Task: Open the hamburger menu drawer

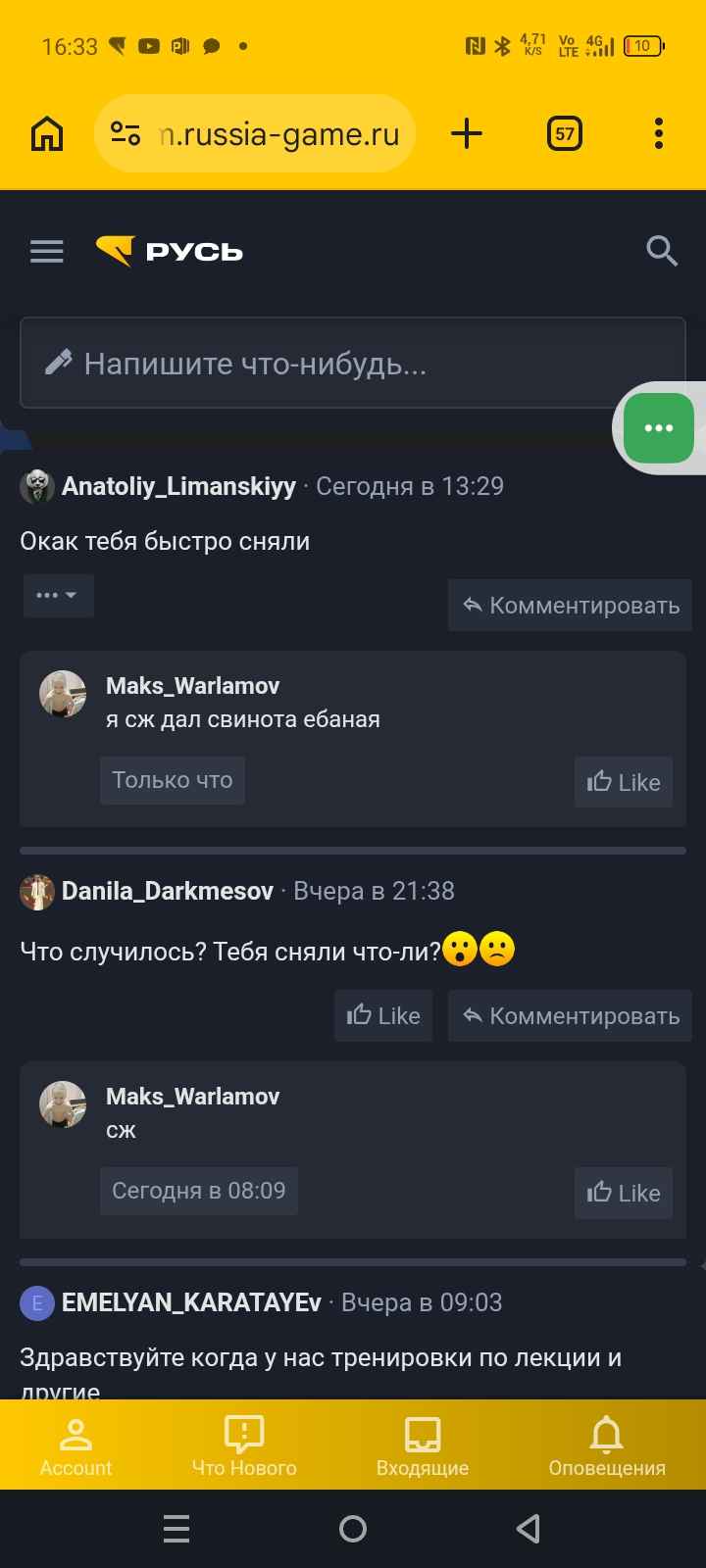Action: [47, 252]
